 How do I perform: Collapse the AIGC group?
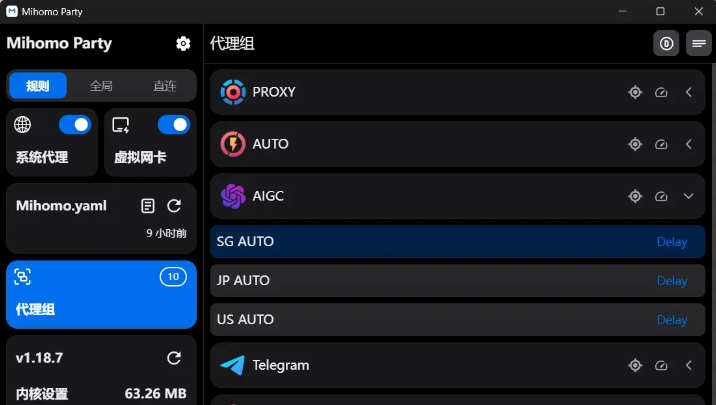(688, 196)
